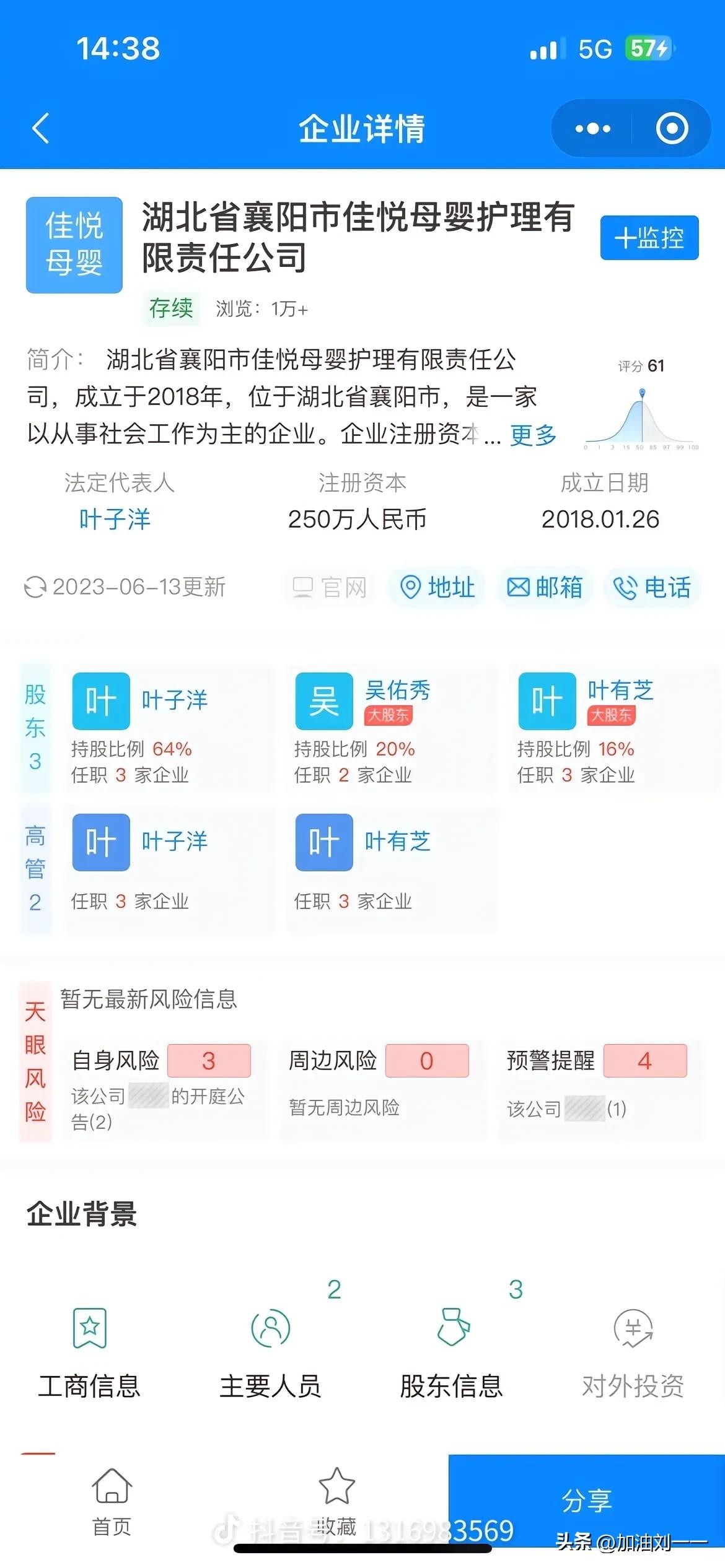Image resolution: width=725 pixels, height=1568 pixels.
Task: Open executive 叶有芝's card under 高管
Action: click(390, 867)
